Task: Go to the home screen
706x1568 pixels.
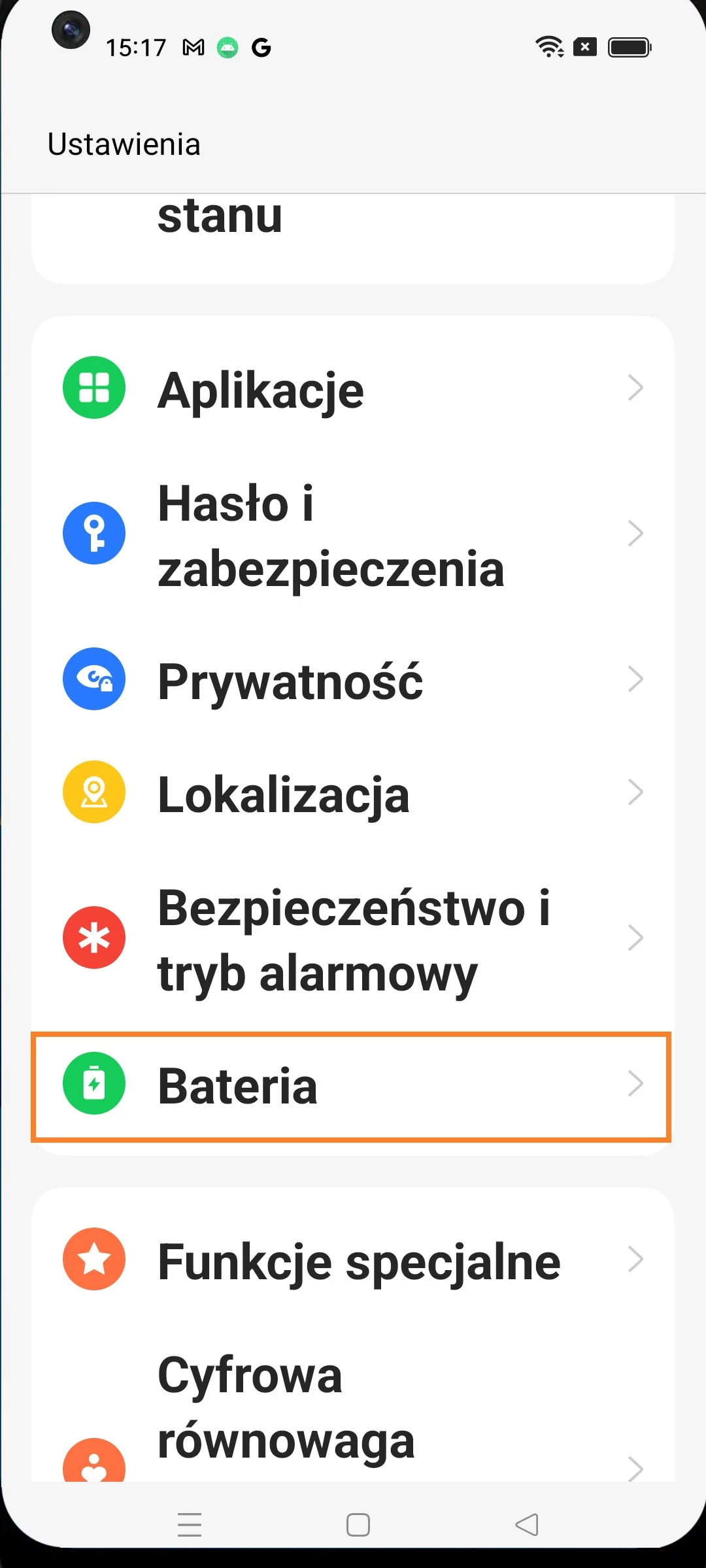Action: tap(358, 1525)
